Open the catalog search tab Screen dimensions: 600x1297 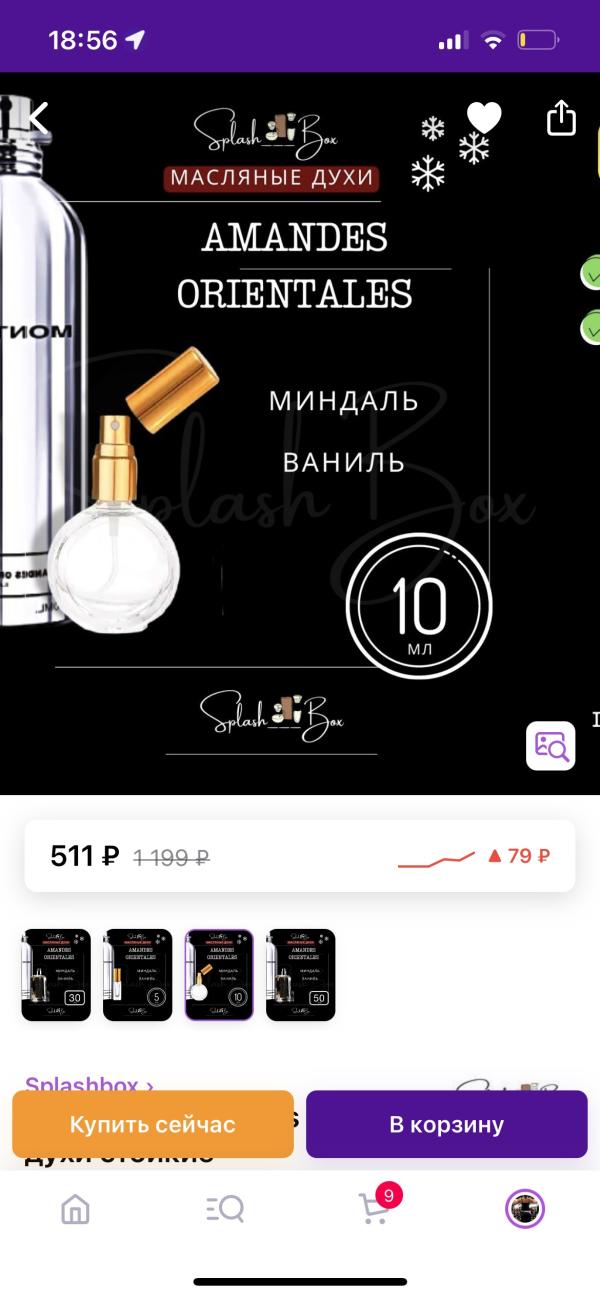[225, 1209]
